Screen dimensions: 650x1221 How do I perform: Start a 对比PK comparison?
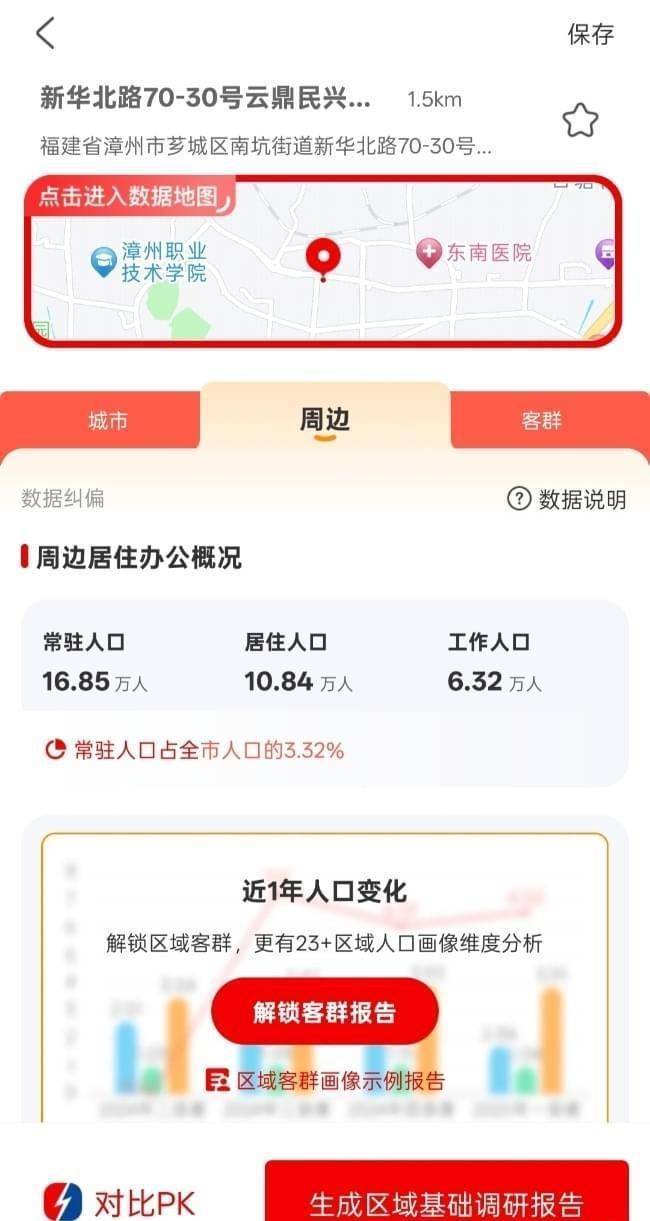click(121, 1201)
